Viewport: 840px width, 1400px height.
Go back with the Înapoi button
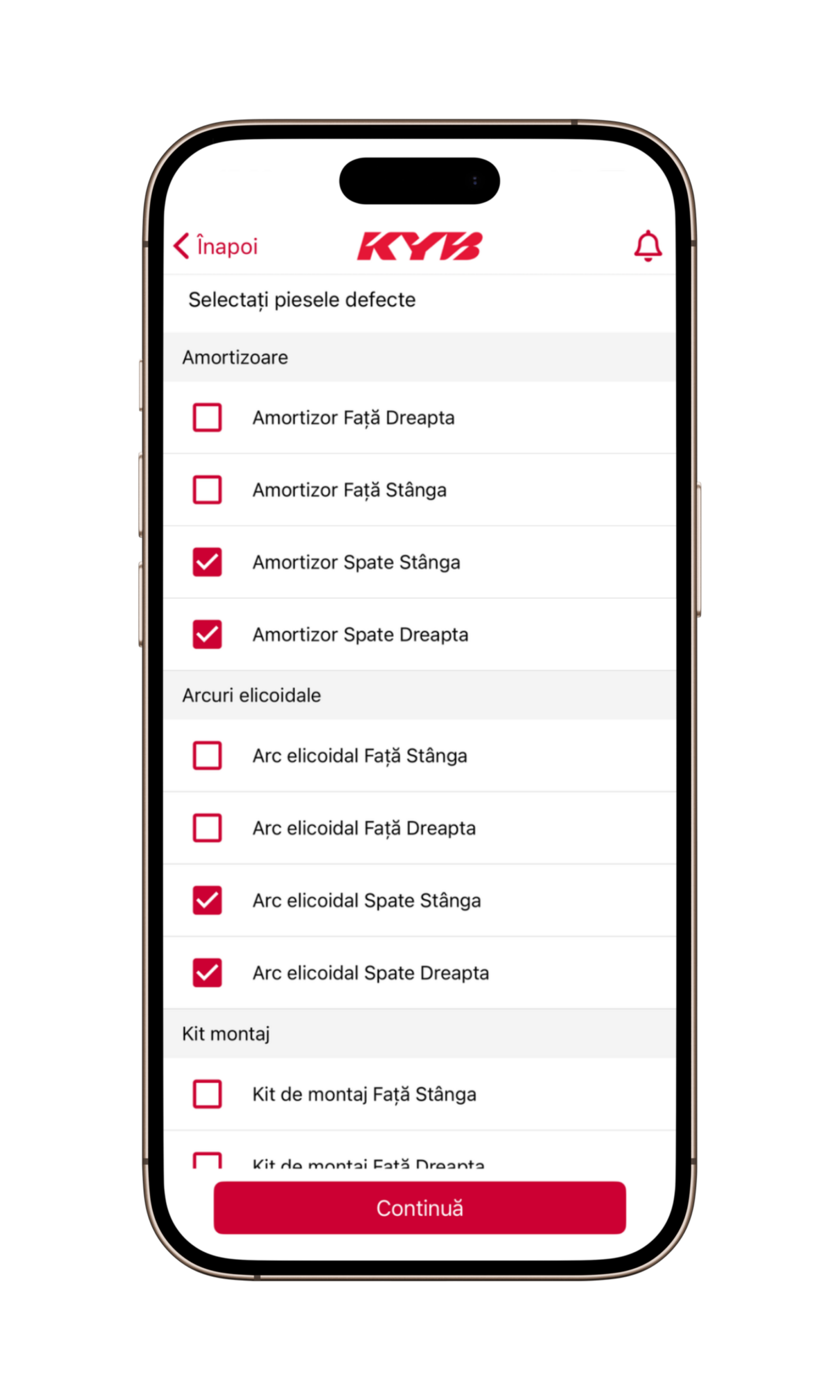215,246
